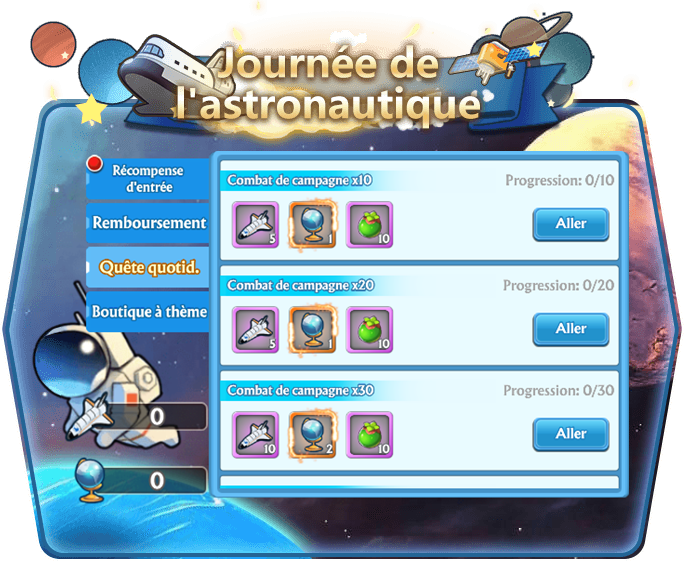Open the Récompense d'entrée tab

coord(148,178)
